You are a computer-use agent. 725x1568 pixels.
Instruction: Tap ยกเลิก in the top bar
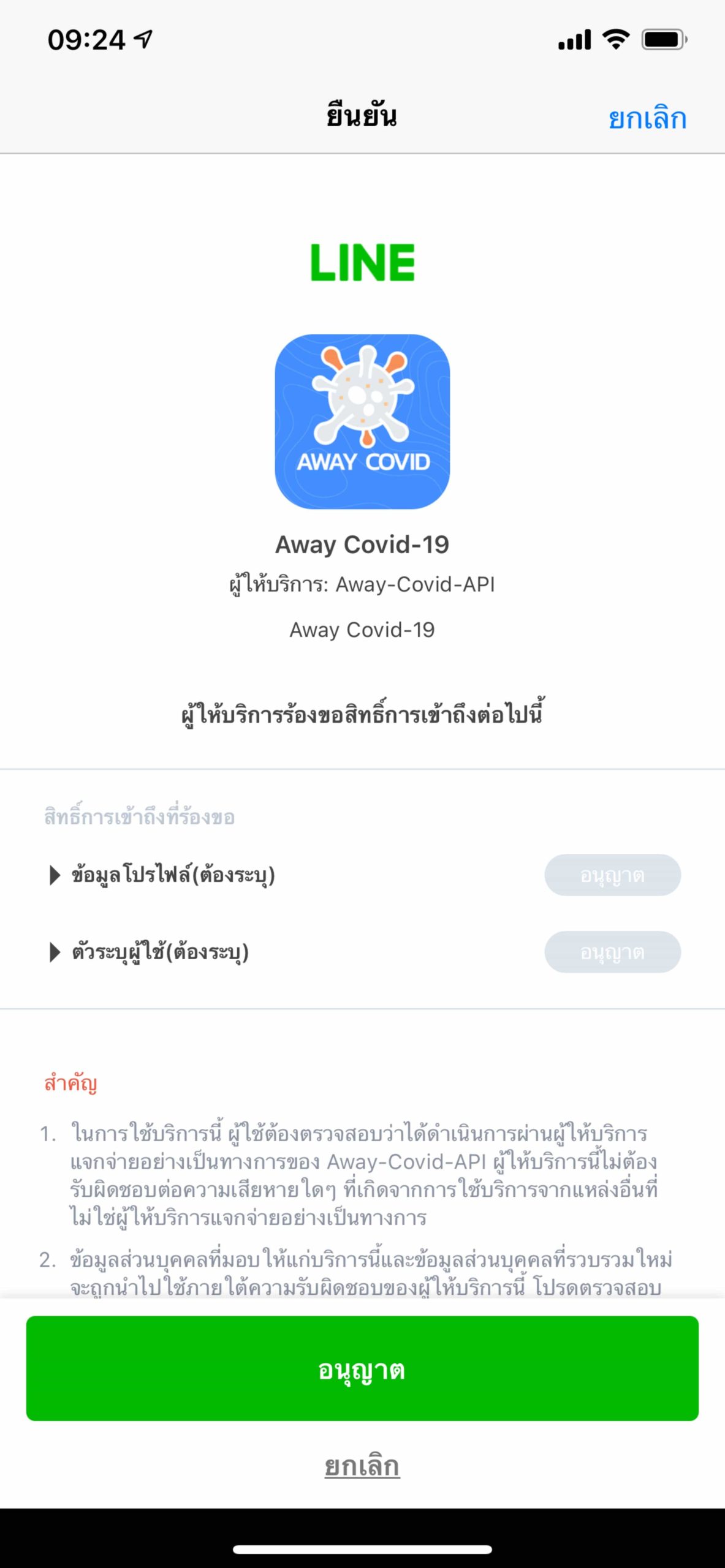pos(647,118)
